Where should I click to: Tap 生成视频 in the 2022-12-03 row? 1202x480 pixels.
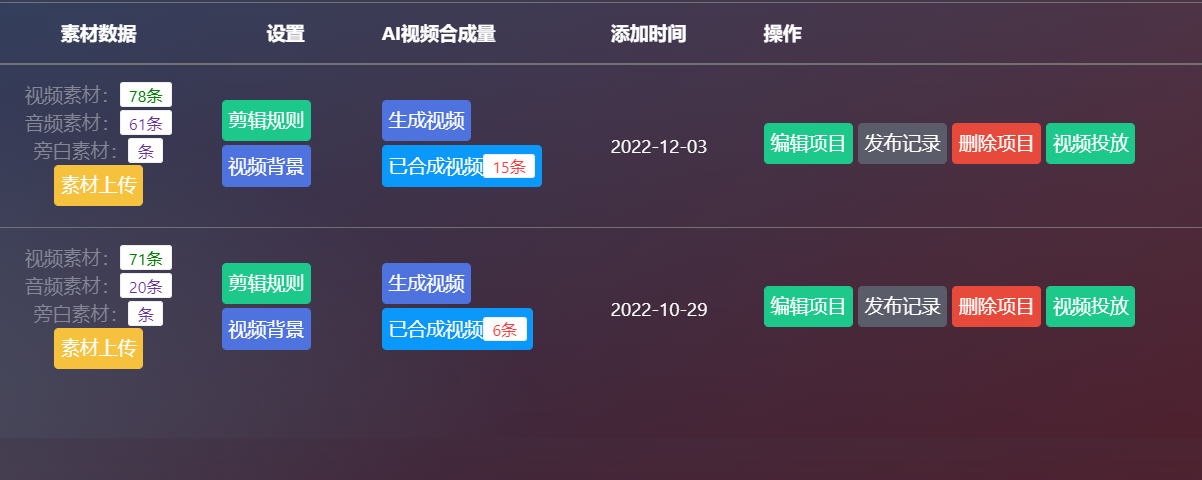[426, 121]
